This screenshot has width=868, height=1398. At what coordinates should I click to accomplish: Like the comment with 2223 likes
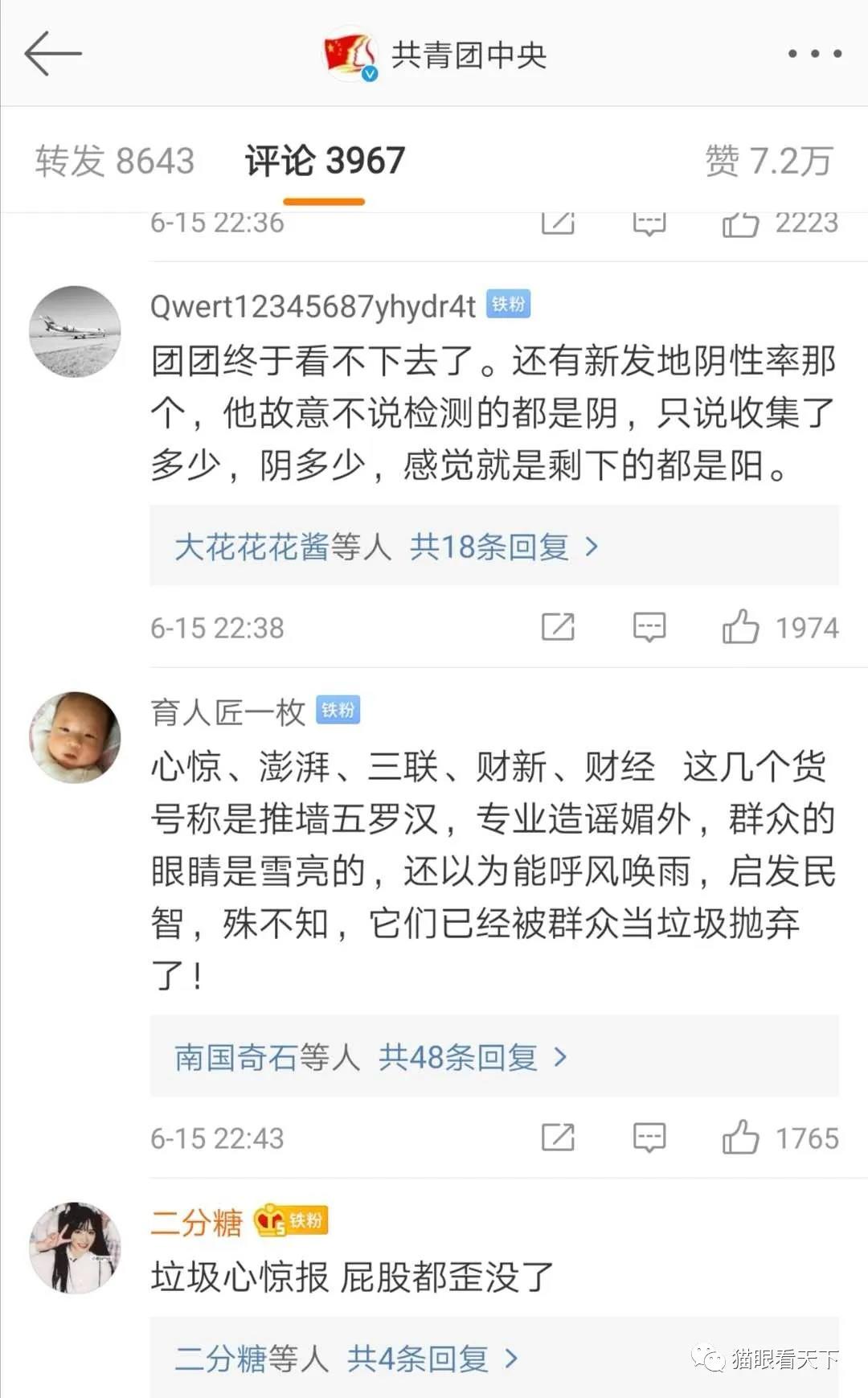pos(740,224)
